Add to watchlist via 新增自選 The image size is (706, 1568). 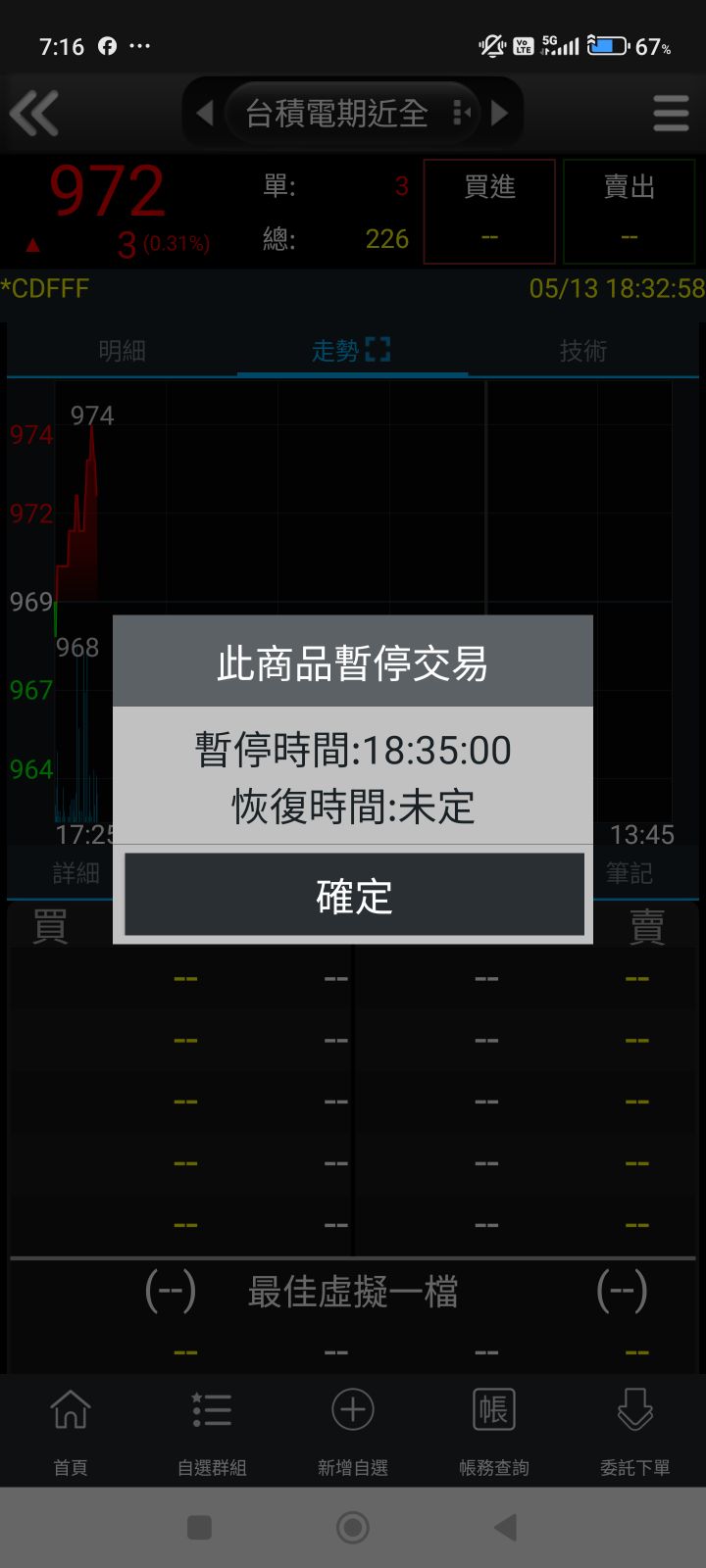tap(353, 1432)
